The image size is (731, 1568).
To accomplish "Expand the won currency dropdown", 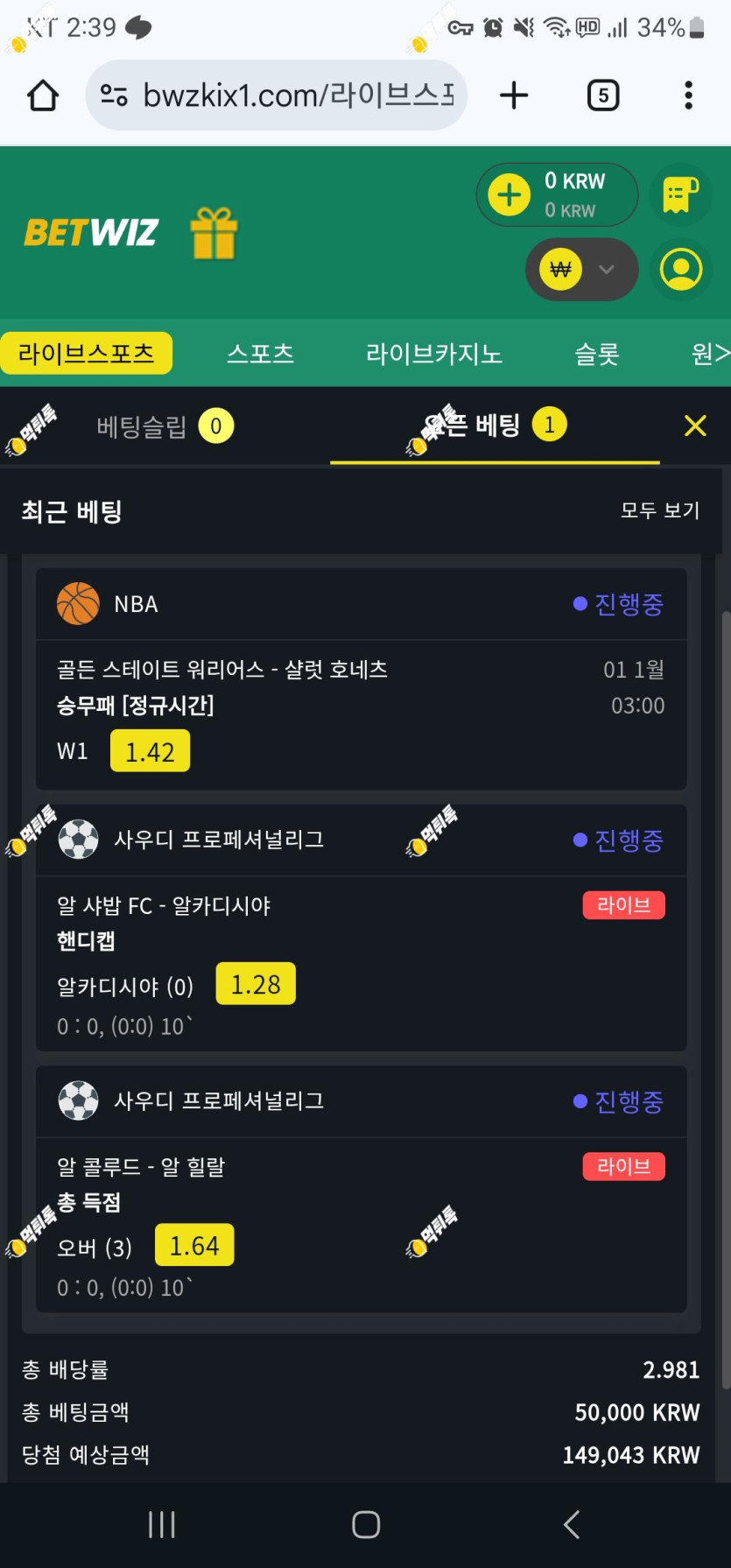I will [x=606, y=270].
